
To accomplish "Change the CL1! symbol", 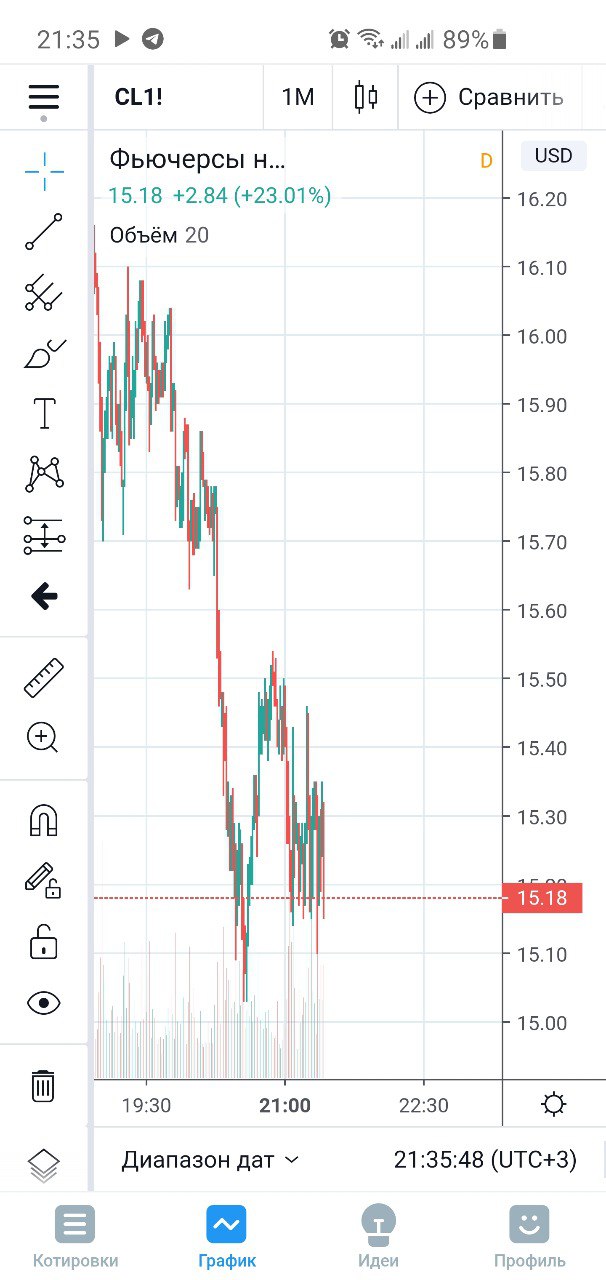I will point(139,97).
